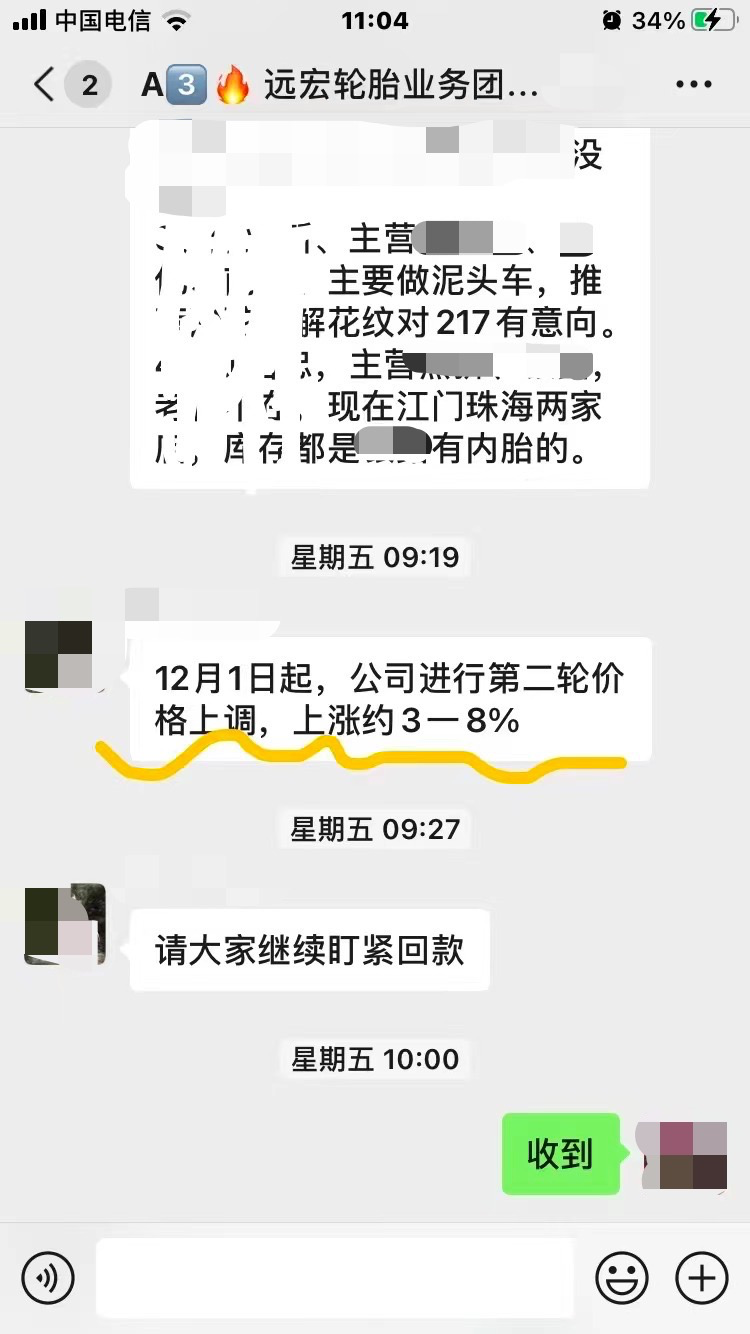Tap avatar beside 请大家继续盯紧回款 message

pyautogui.click(x=65, y=923)
